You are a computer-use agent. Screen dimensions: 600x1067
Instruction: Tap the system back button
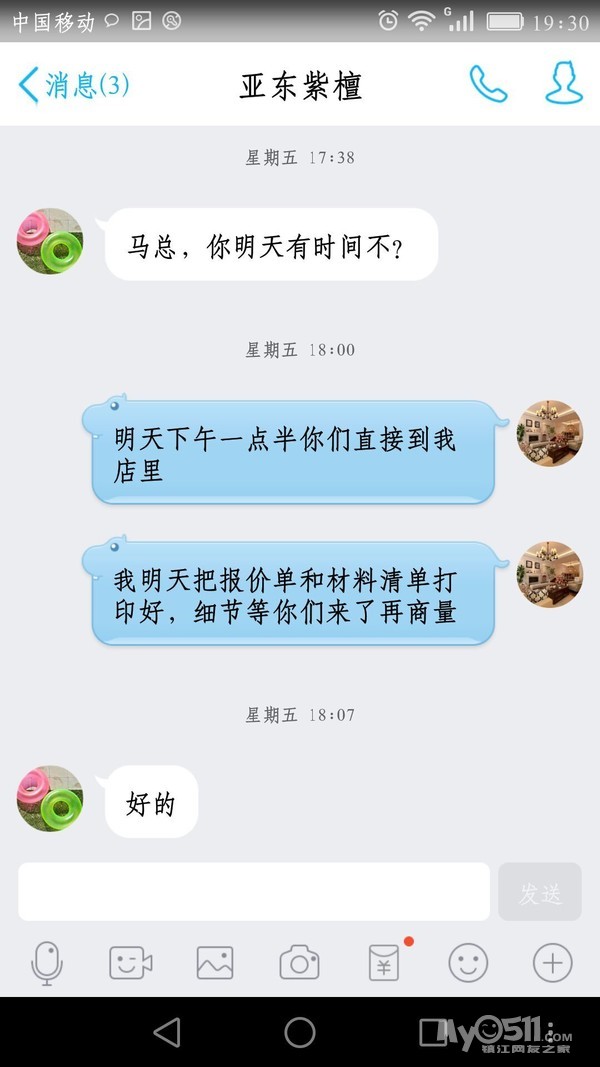point(167,1032)
